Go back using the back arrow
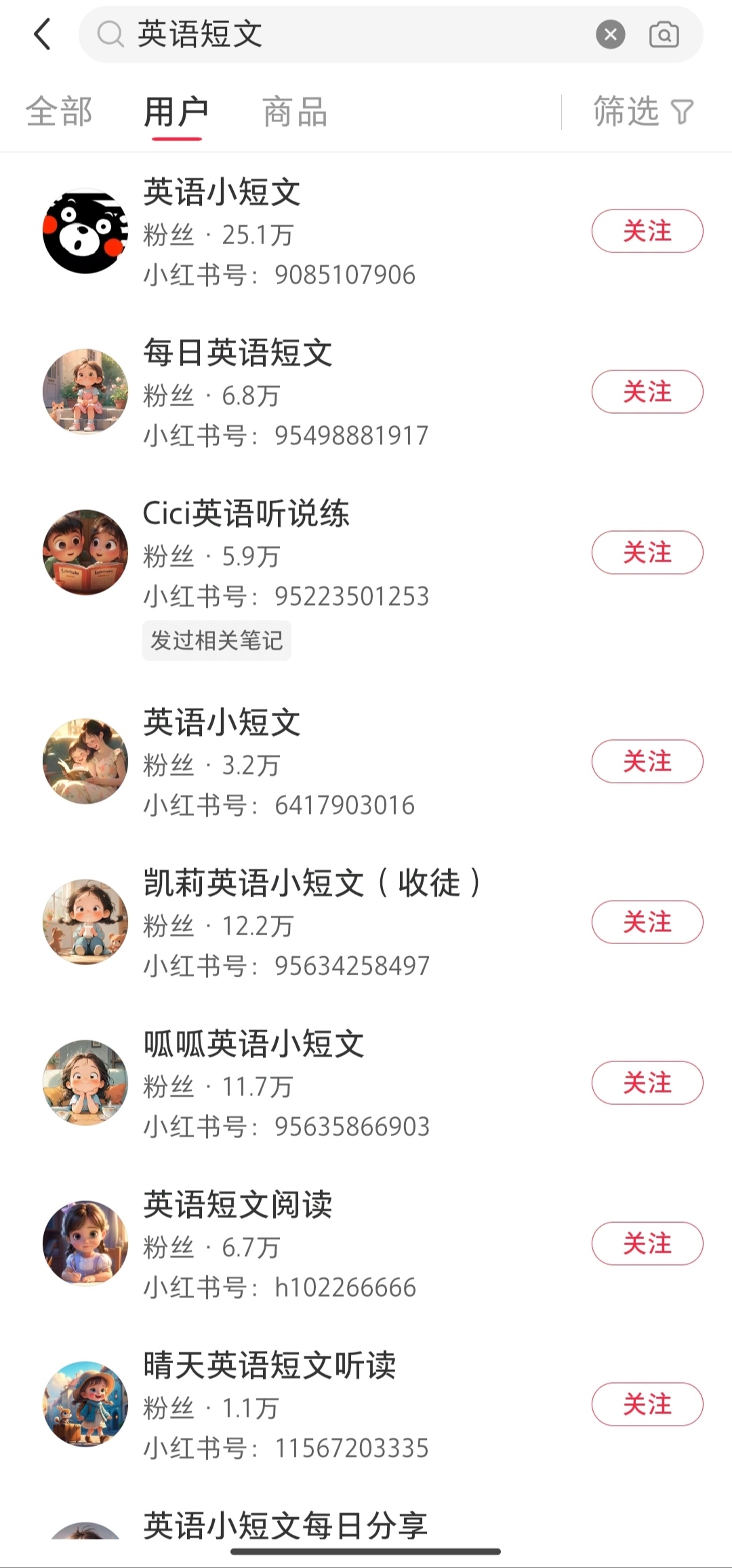 [x=42, y=34]
